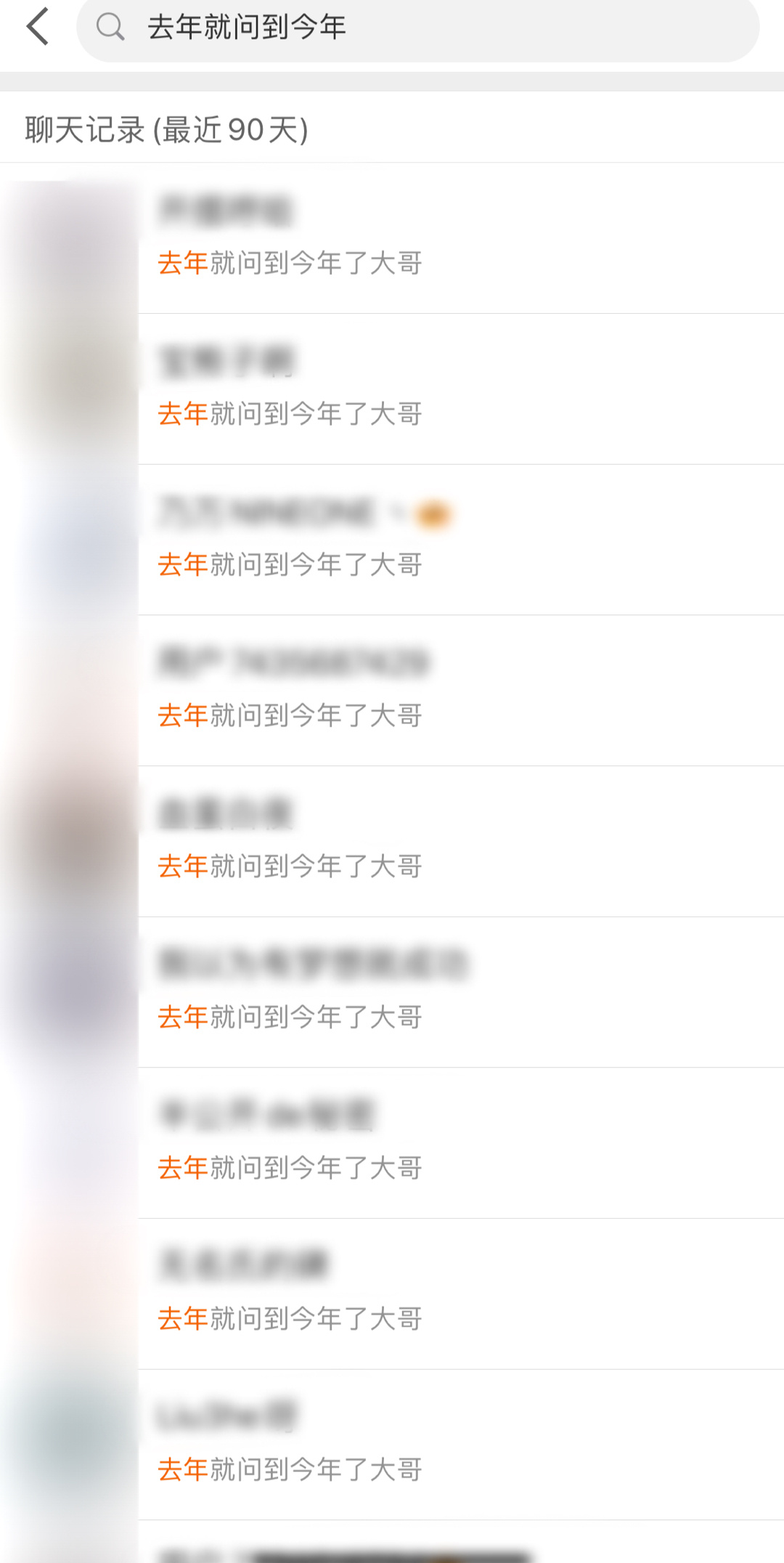
Task: Go back using the top-left arrow
Action: pyautogui.click(x=38, y=27)
